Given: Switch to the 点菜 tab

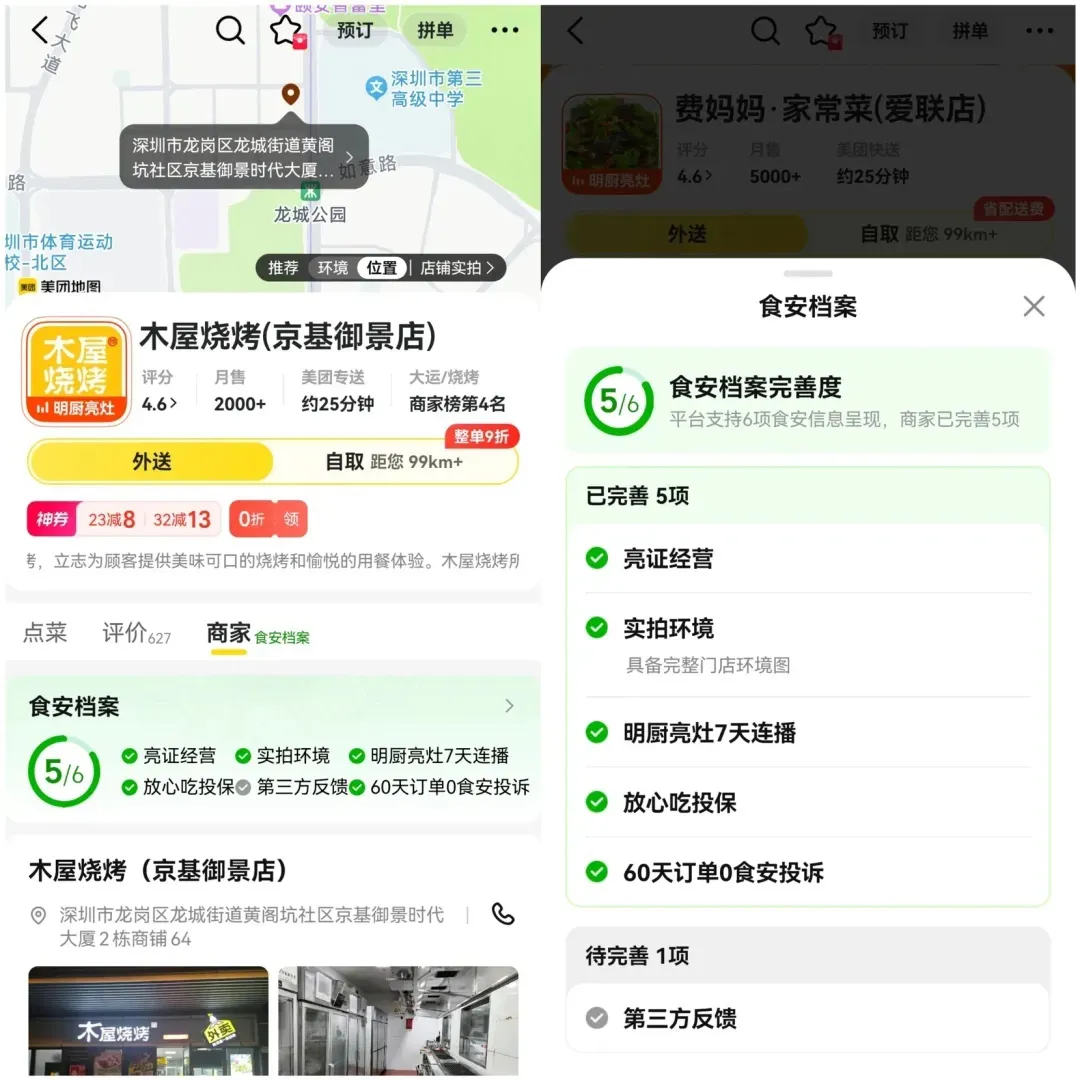Looking at the screenshot, I should tap(45, 632).
